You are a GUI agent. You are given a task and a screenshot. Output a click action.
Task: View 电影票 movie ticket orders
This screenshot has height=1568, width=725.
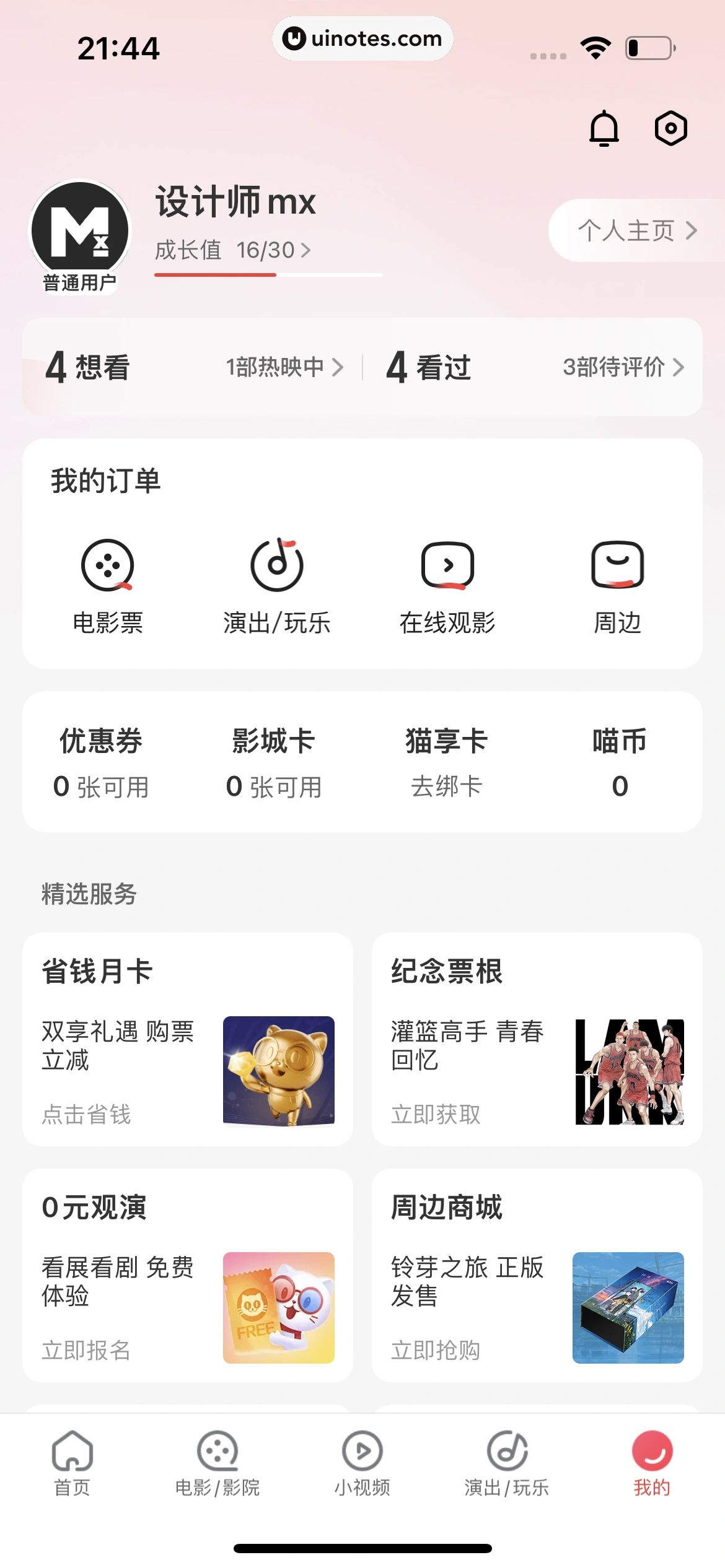(108, 586)
